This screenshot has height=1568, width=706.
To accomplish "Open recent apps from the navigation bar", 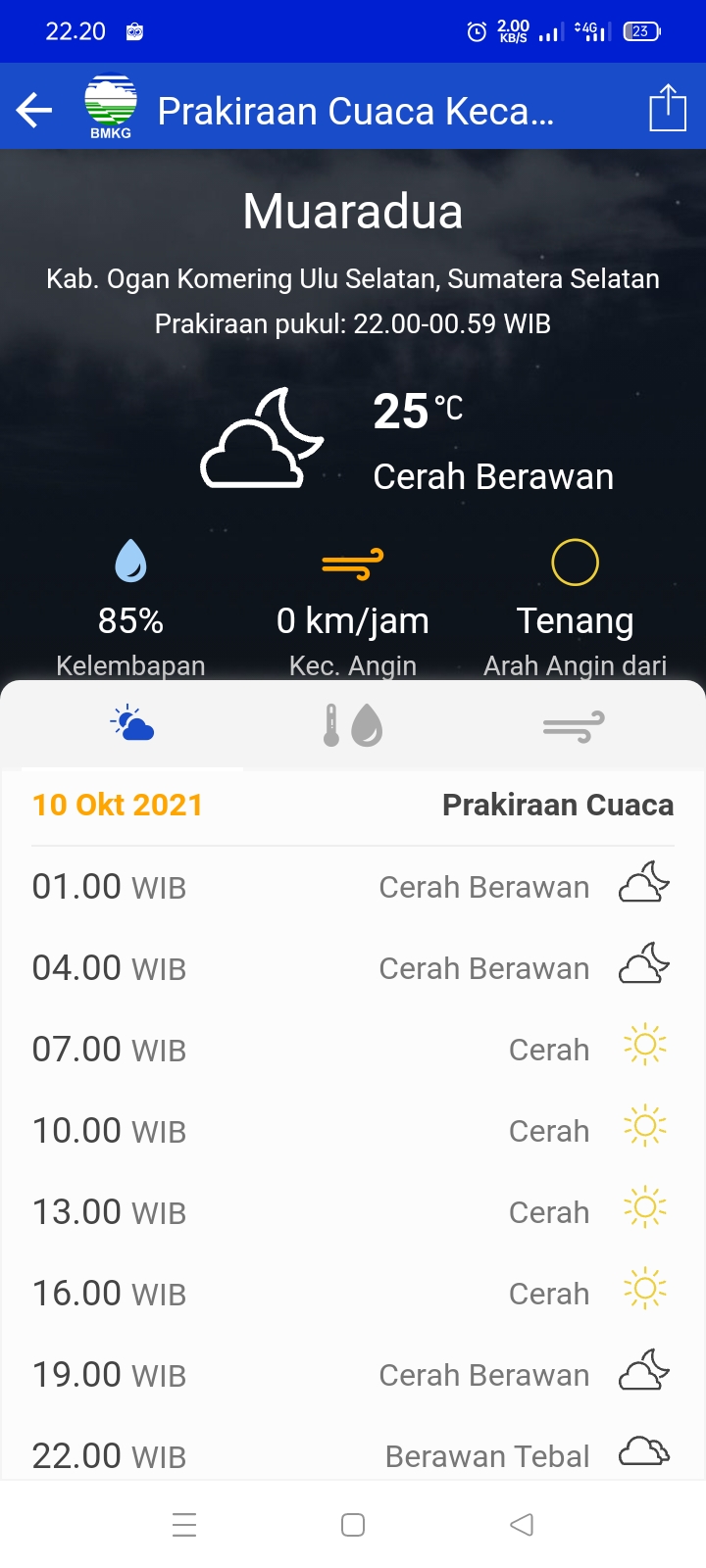I will pos(184,1525).
